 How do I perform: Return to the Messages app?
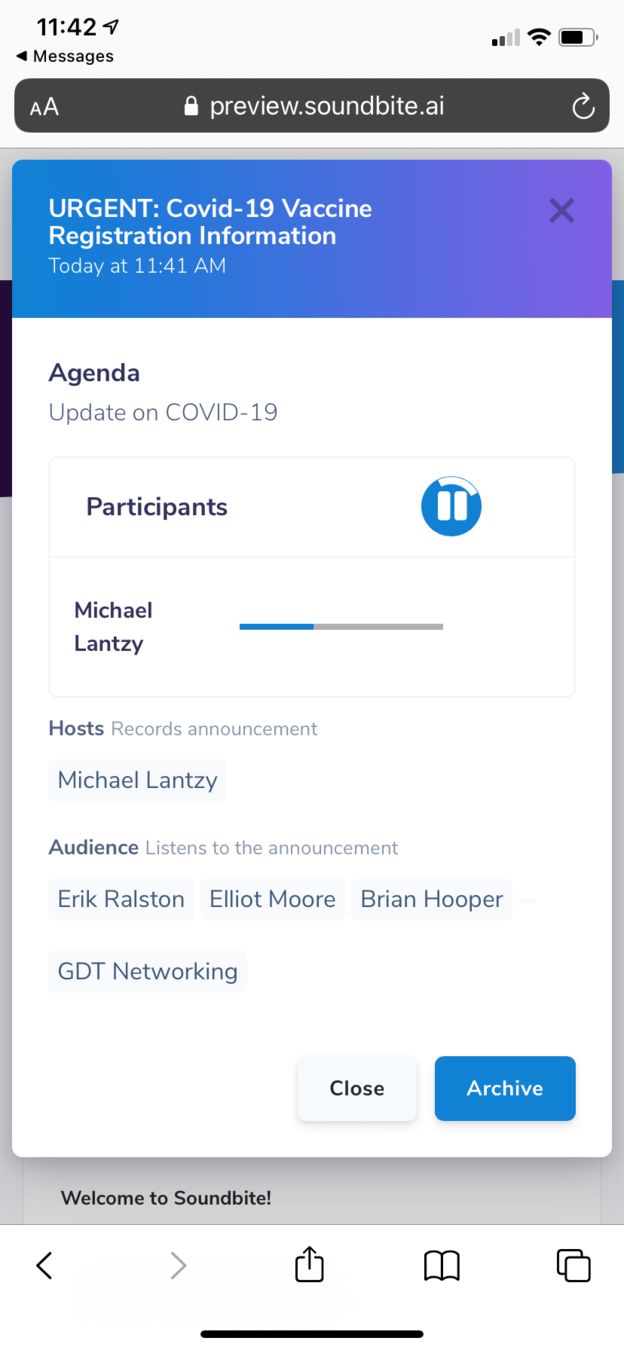65,56
